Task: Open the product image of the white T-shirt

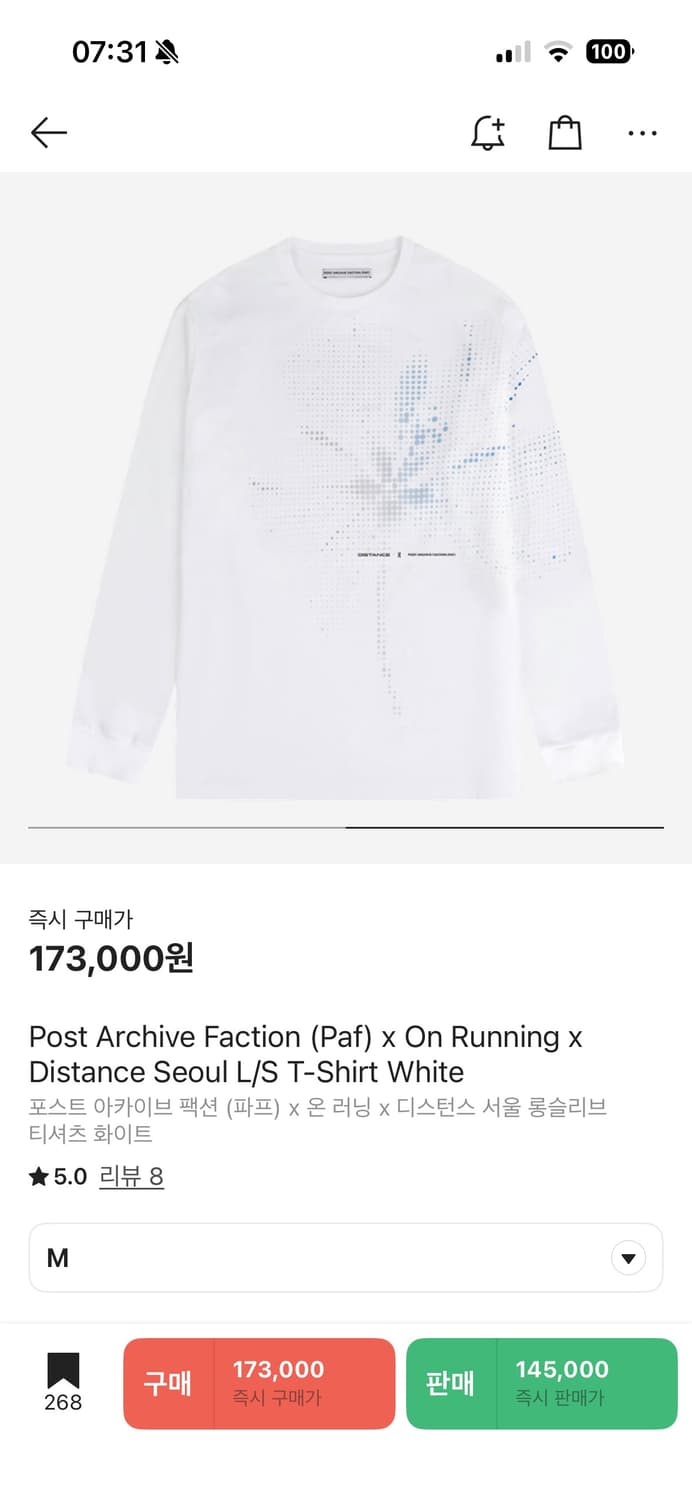Action: click(x=346, y=515)
